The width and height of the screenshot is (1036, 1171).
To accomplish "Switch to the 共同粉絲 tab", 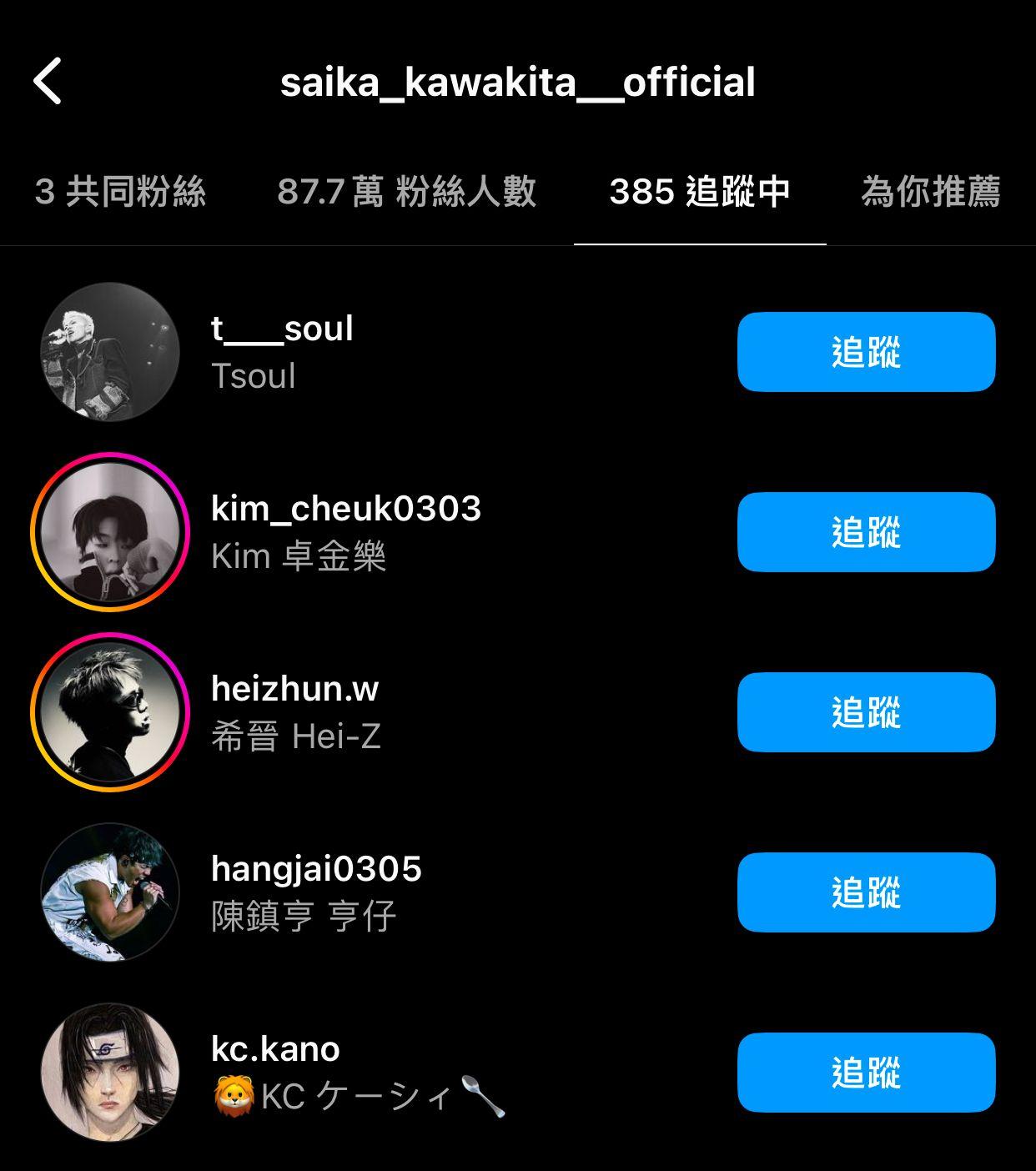I will tap(123, 192).
